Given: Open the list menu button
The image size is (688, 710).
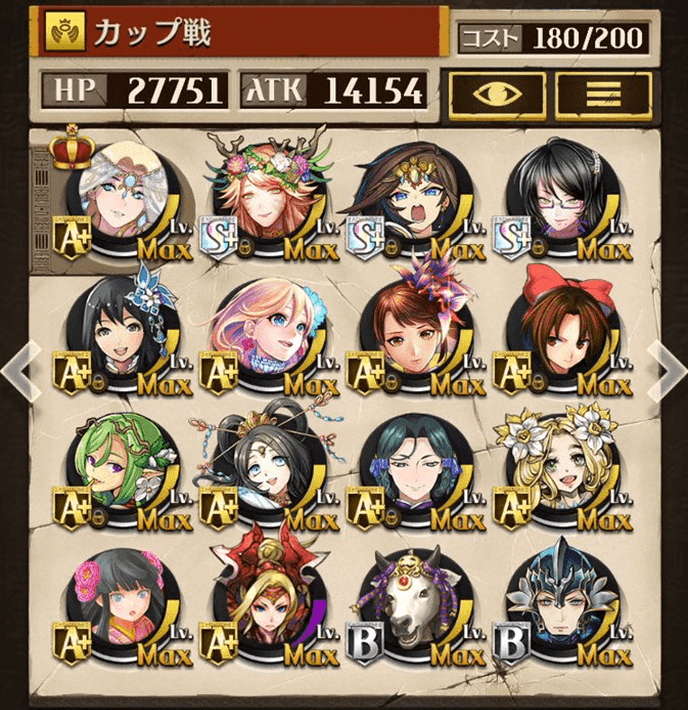Looking at the screenshot, I should click(x=603, y=94).
